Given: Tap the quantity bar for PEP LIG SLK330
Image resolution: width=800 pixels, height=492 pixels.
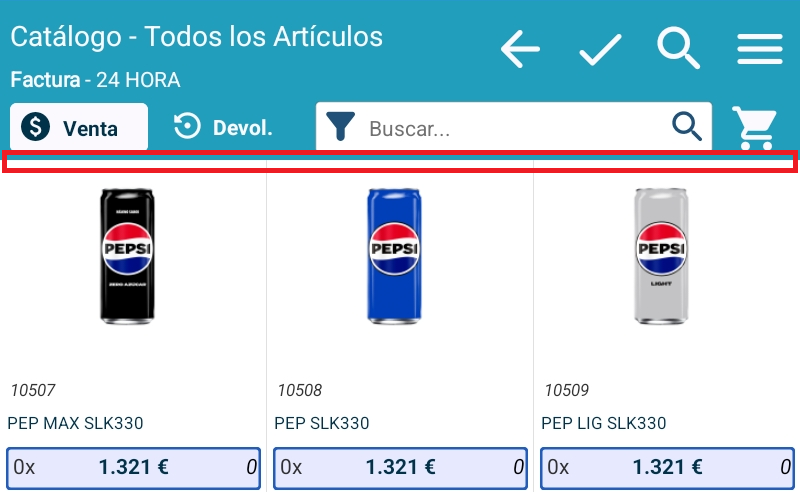Looking at the screenshot, I should coord(667,467).
